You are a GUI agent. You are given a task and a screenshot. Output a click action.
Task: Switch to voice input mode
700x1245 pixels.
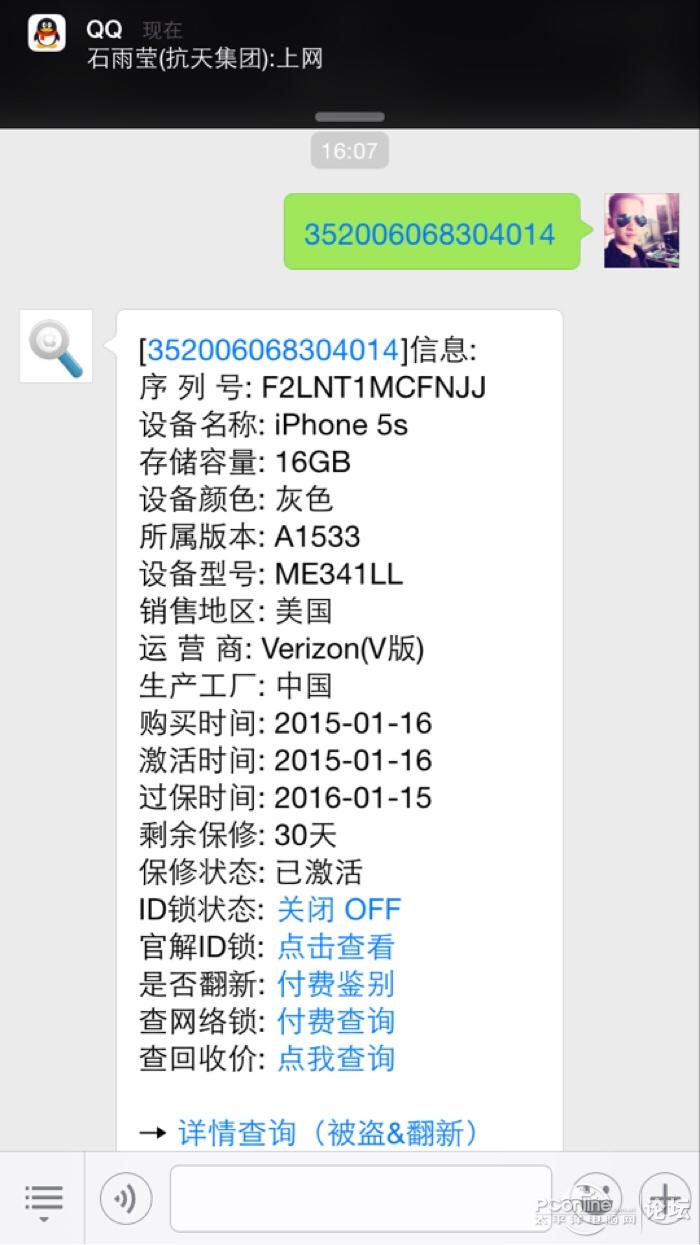coord(126,1198)
